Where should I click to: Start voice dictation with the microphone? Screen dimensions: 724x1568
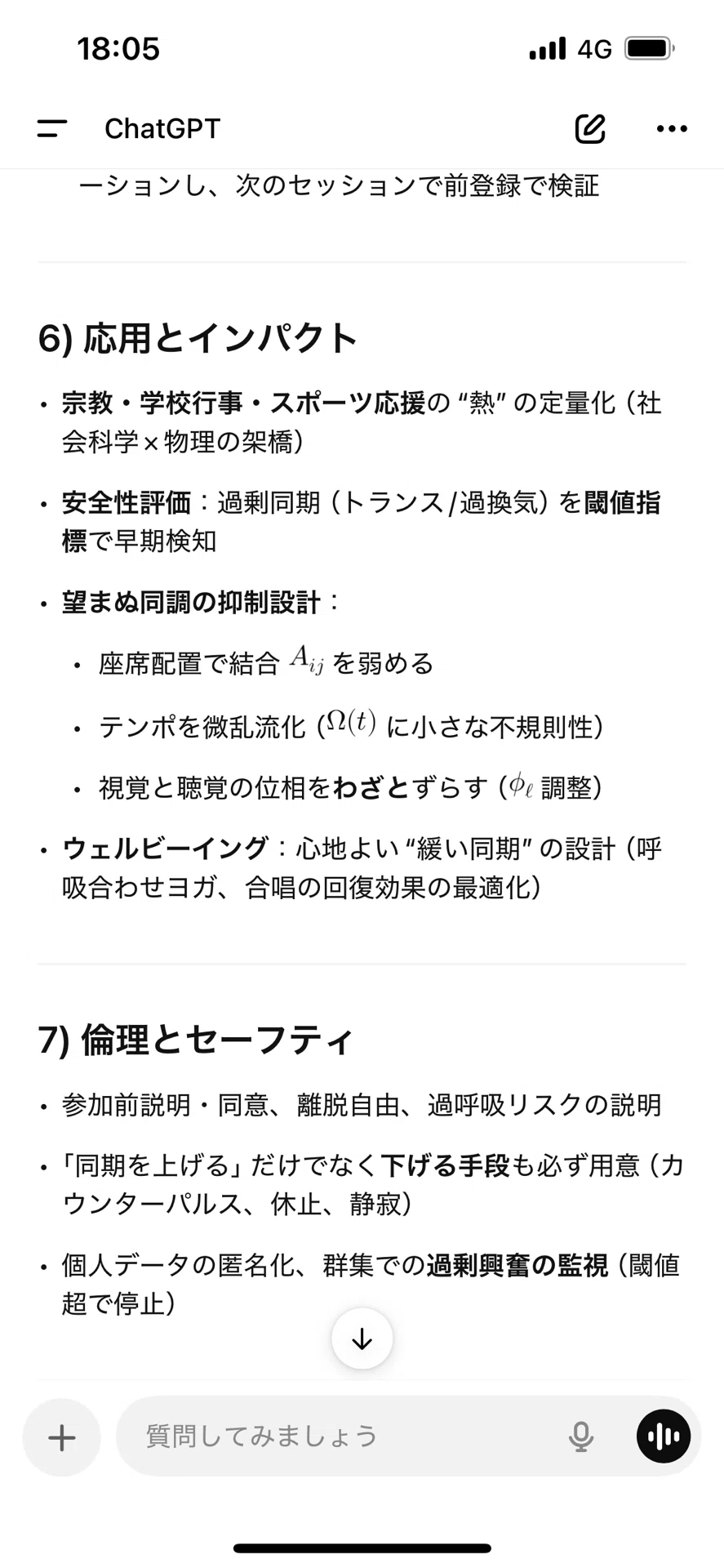click(x=580, y=1437)
